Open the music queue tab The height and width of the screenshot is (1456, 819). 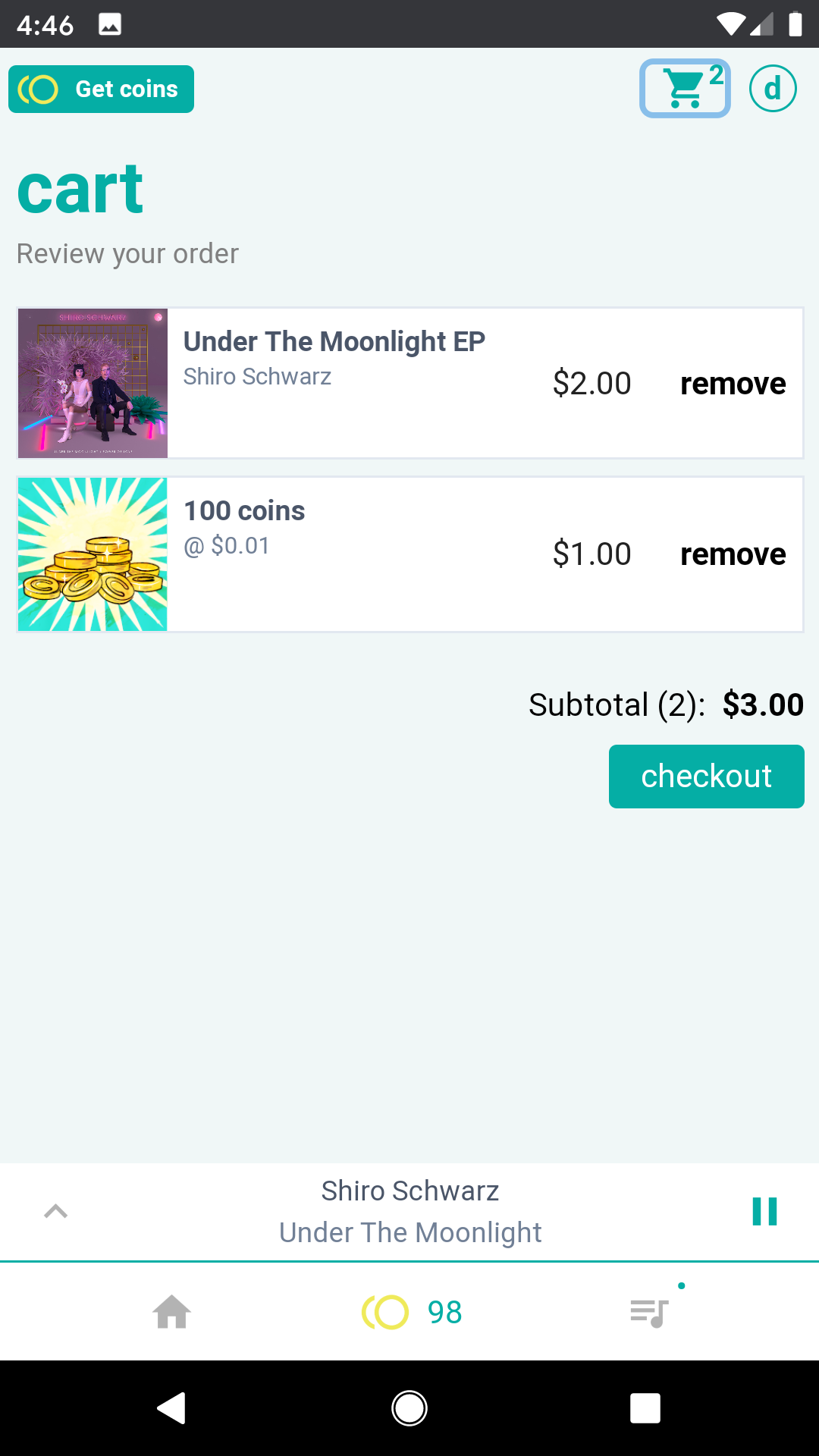(x=651, y=1312)
